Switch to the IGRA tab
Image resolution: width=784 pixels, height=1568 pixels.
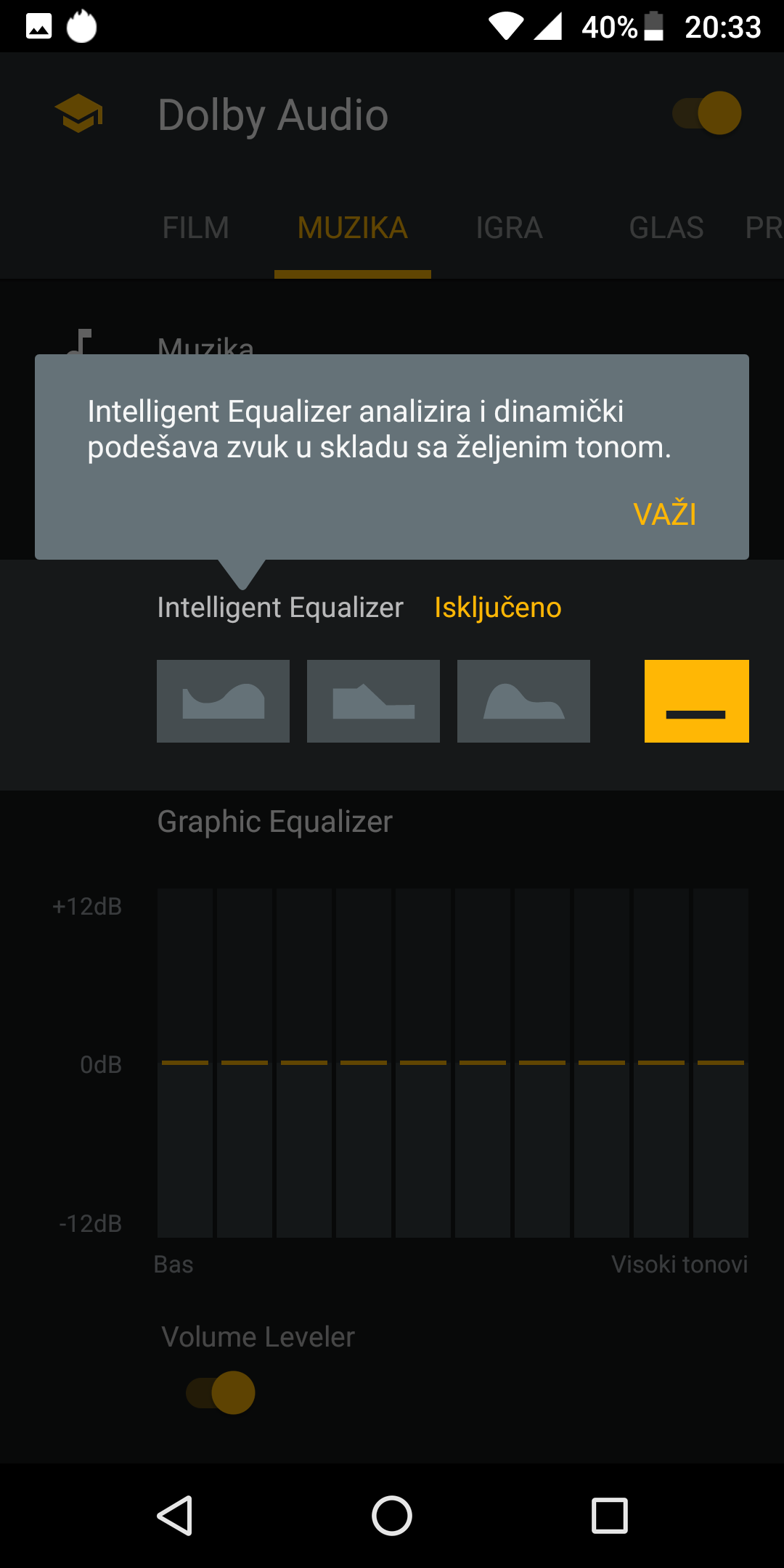[x=510, y=228]
